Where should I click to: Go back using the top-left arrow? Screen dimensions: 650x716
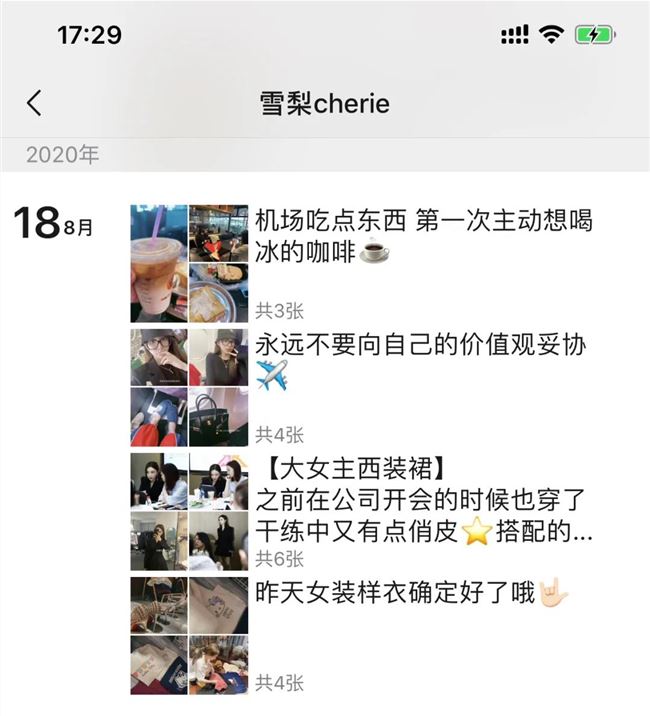tap(34, 103)
